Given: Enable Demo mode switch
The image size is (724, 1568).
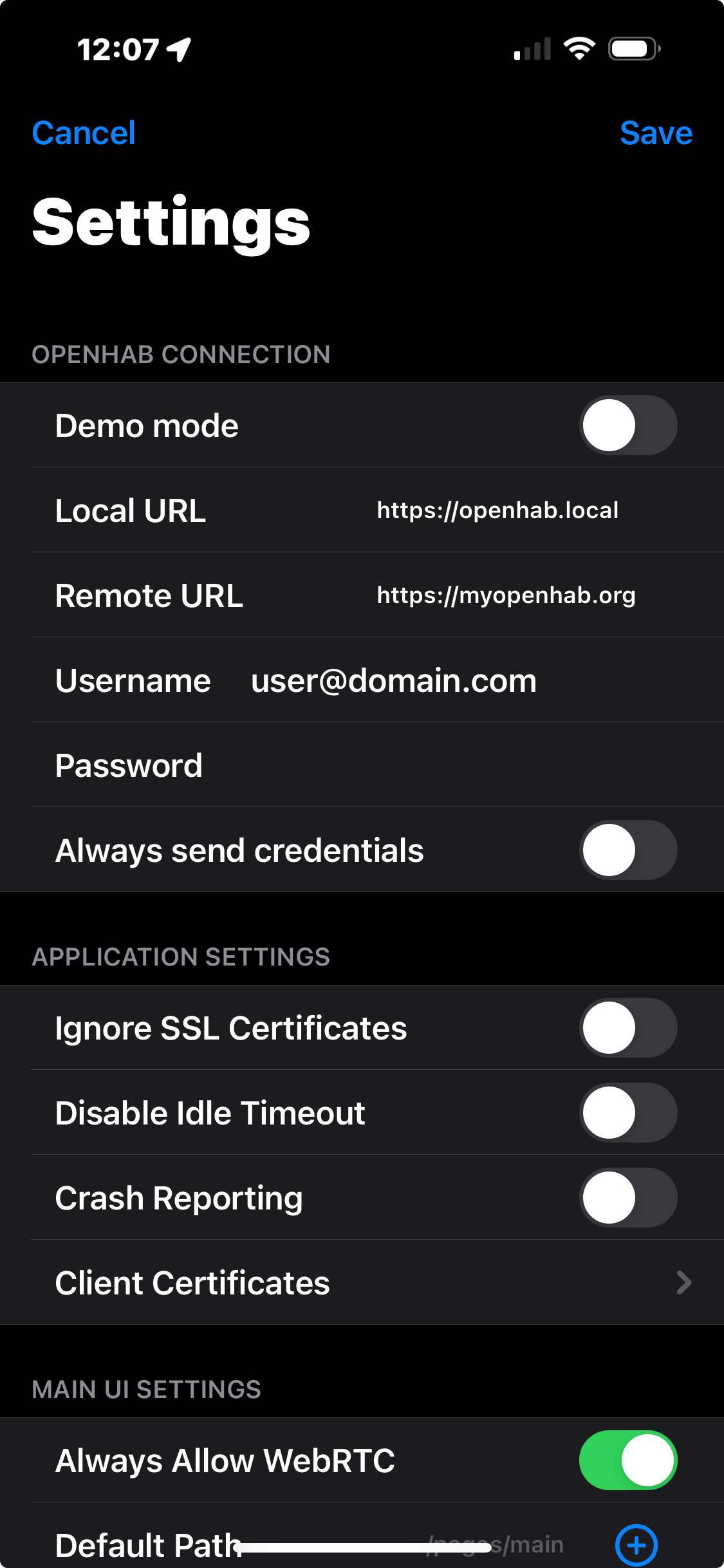Looking at the screenshot, I should coord(627,425).
